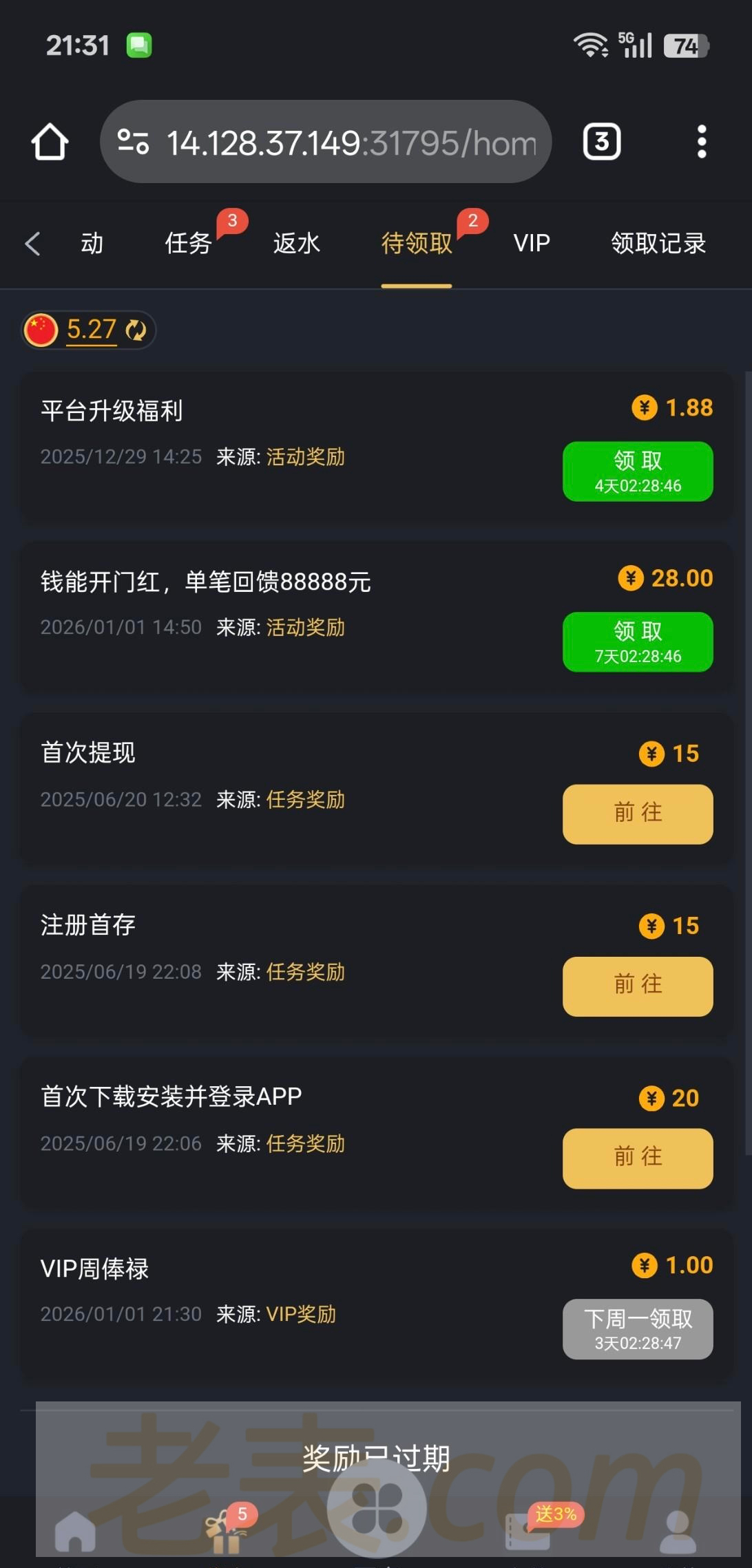Image resolution: width=752 pixels, height=1568 pixels.
Task: Open the VIP tab
Action: (532, 243)
